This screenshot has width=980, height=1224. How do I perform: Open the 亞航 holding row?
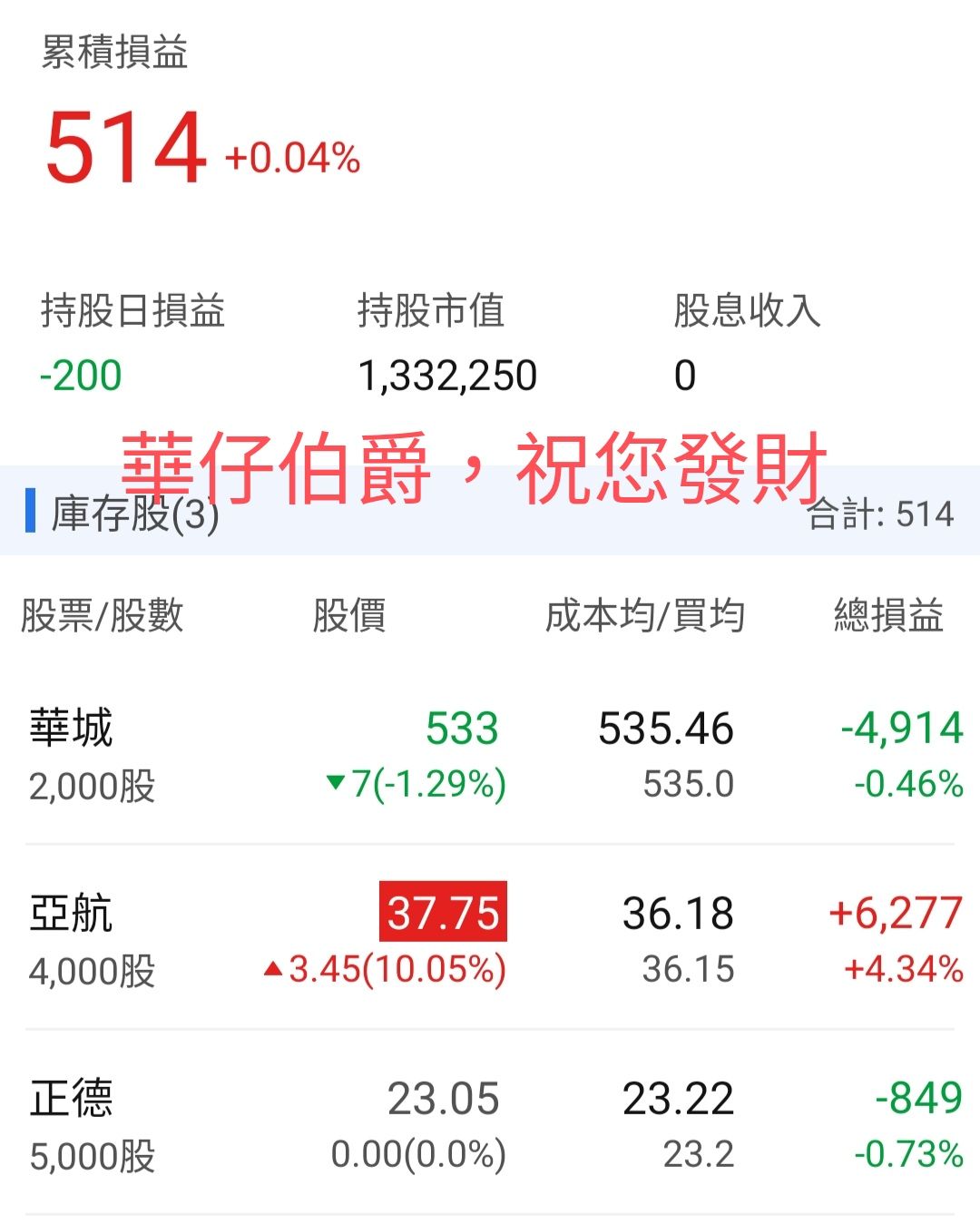coord(490,940)
